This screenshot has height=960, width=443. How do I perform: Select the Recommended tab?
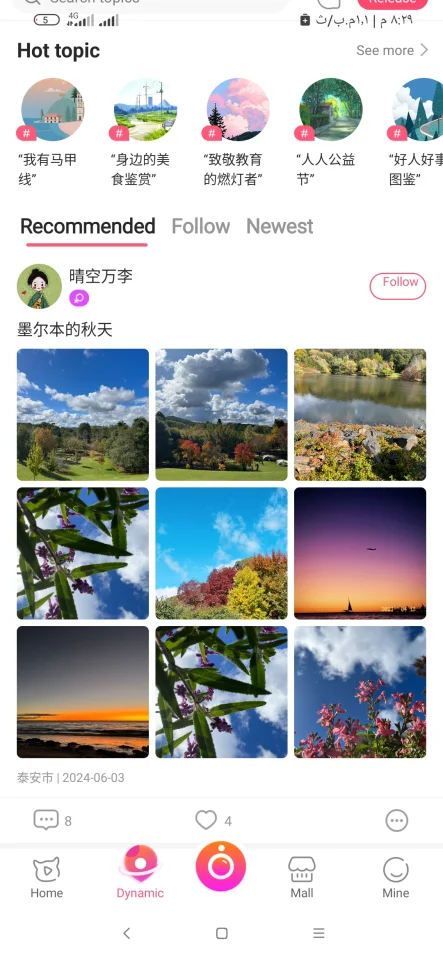click(x=87, y=227)
